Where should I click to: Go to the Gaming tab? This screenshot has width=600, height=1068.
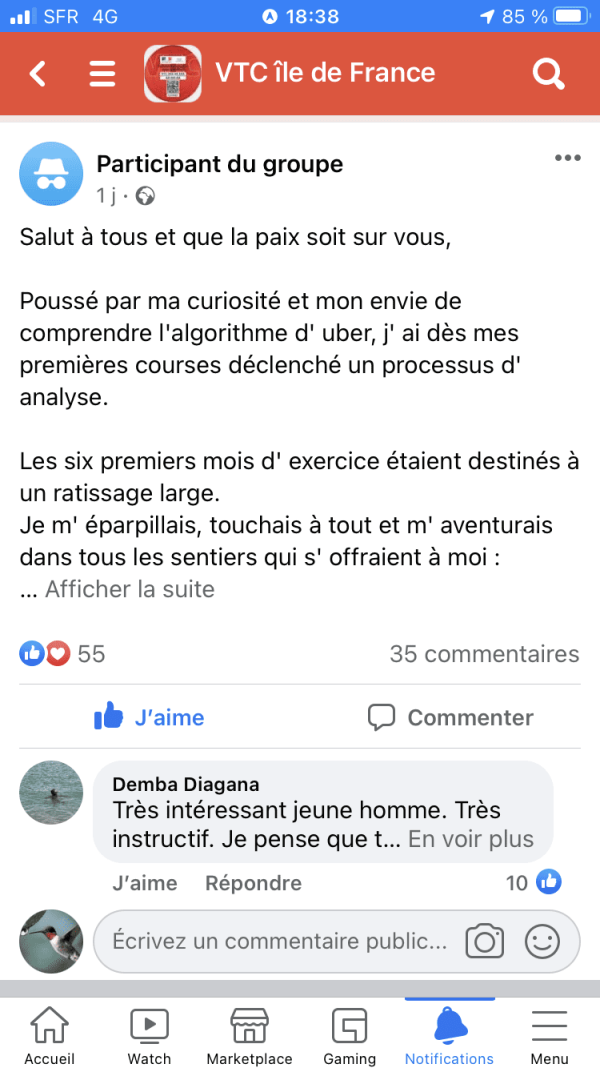pos(349,1034)
